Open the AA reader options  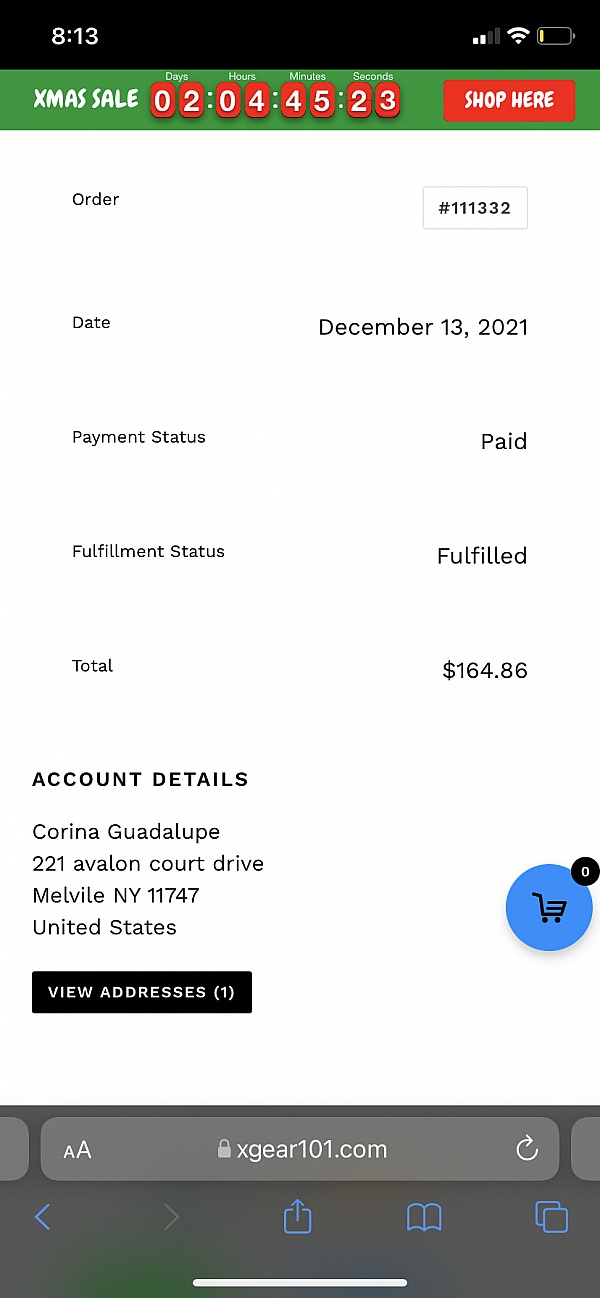pyautogui.click(x=77, y=1150)
